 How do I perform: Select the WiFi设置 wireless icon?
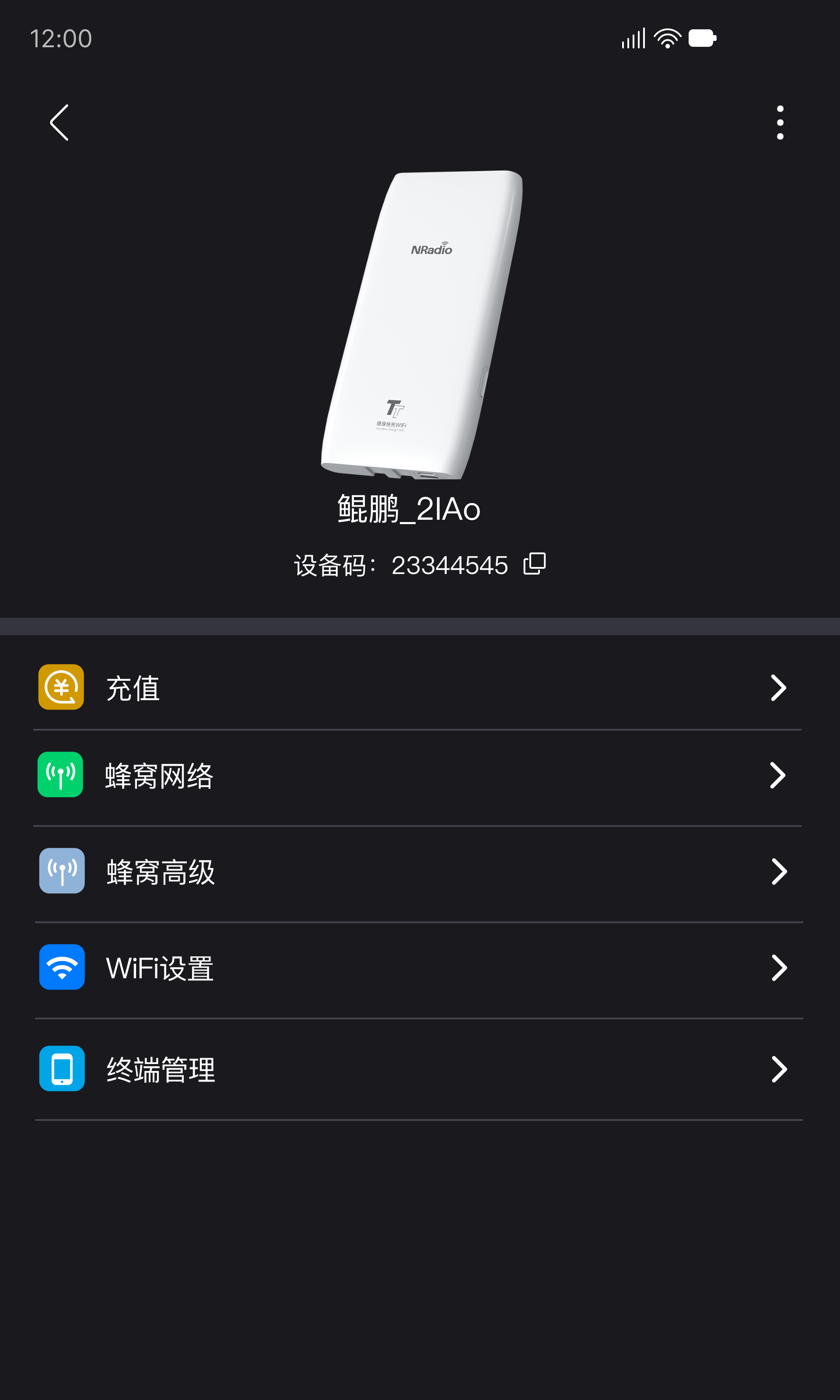coord(61,968)
